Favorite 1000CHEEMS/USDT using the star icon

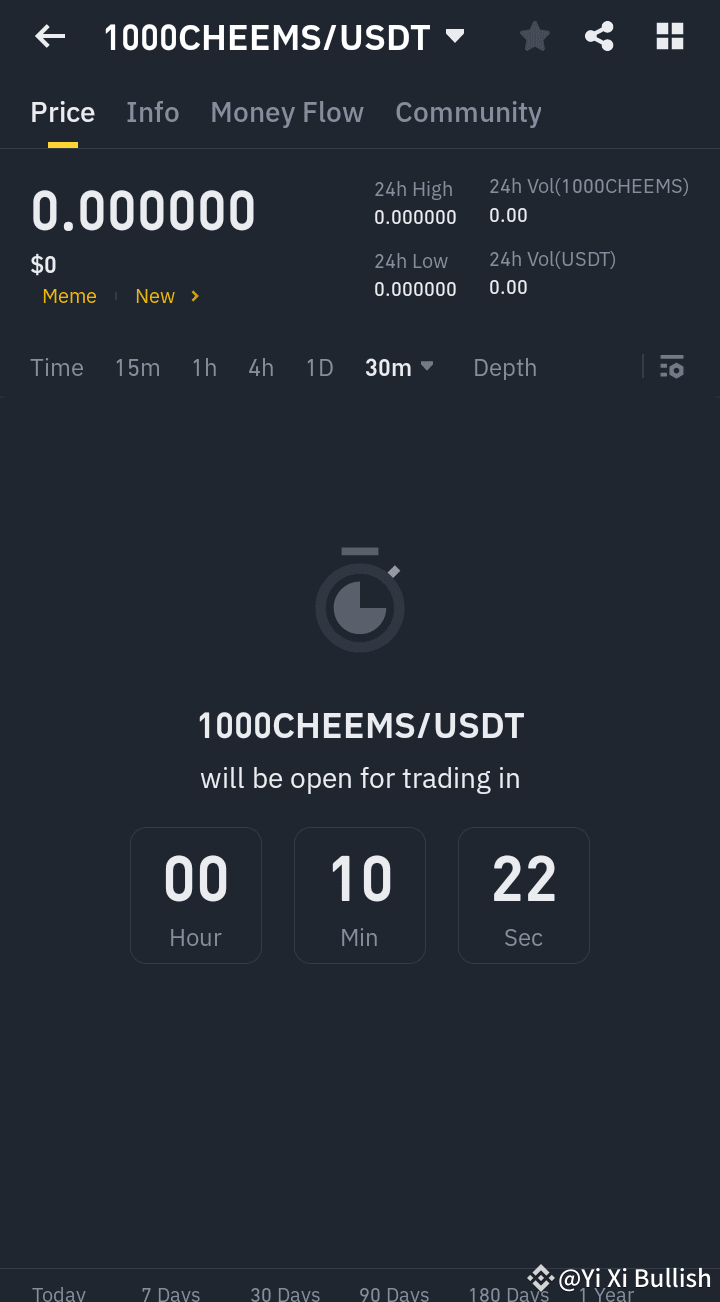[x=534, y=36]
